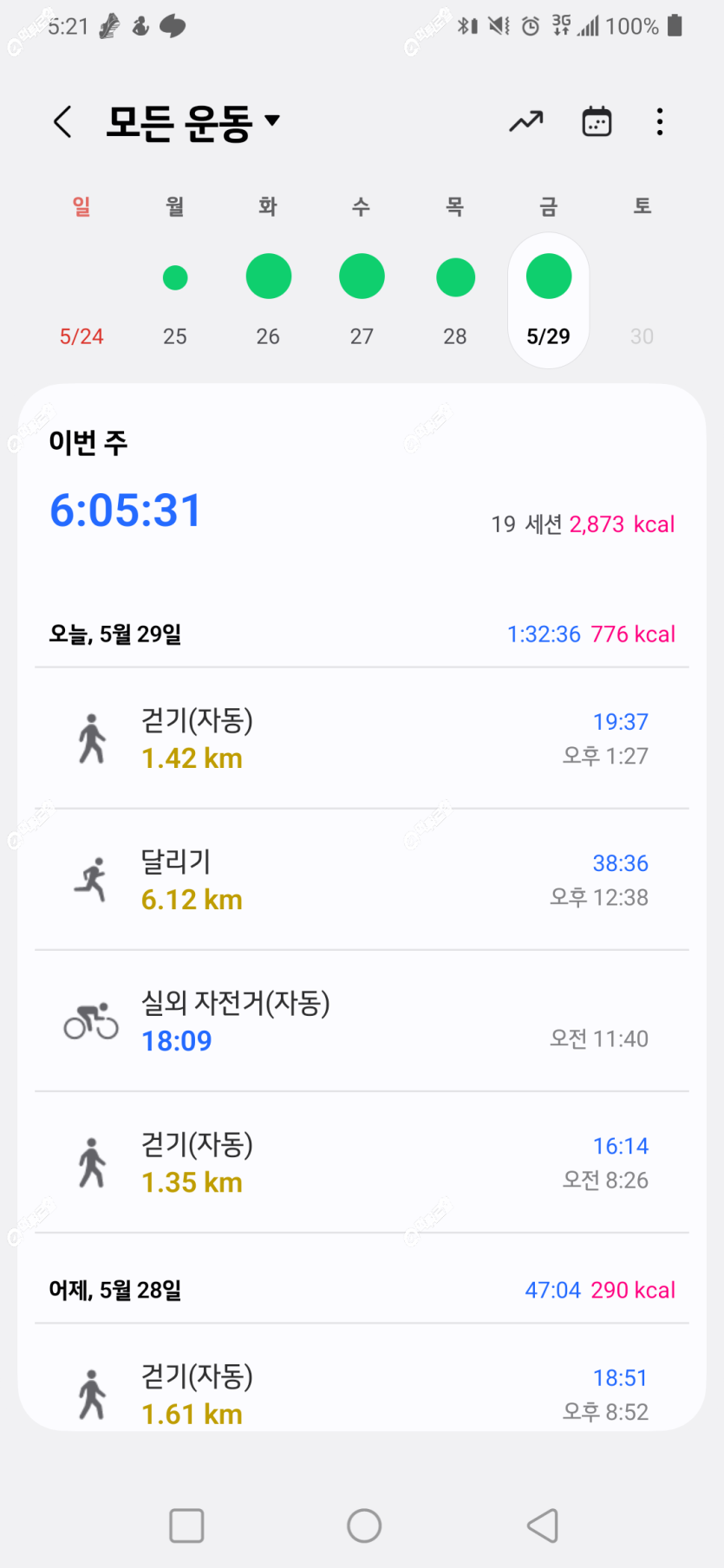The image size is (724, 1568).
Task: Open the three-dot overflow menu
Action: (660, 122)
